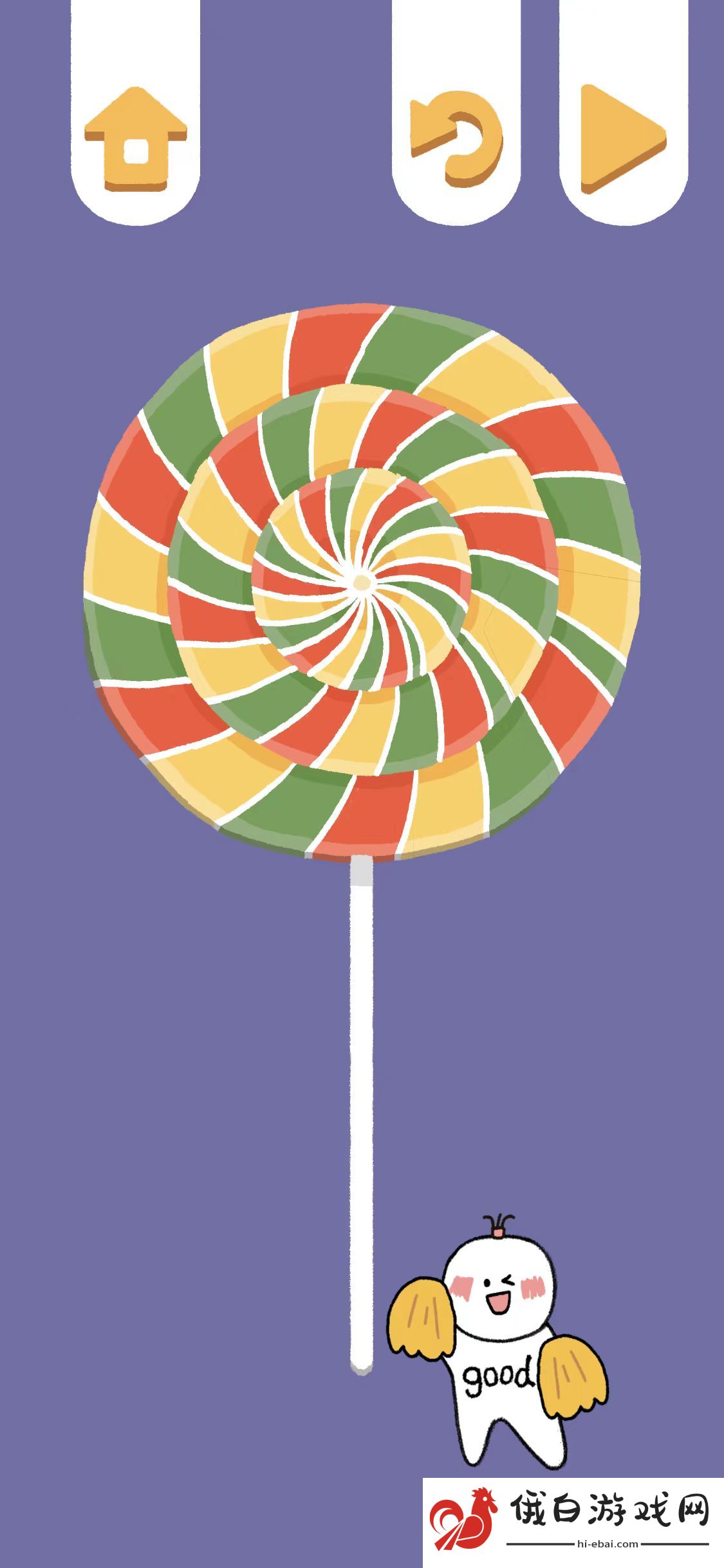Return to the home menu
Viewport: 724px width, 1568px height.
tap(136, 139)
